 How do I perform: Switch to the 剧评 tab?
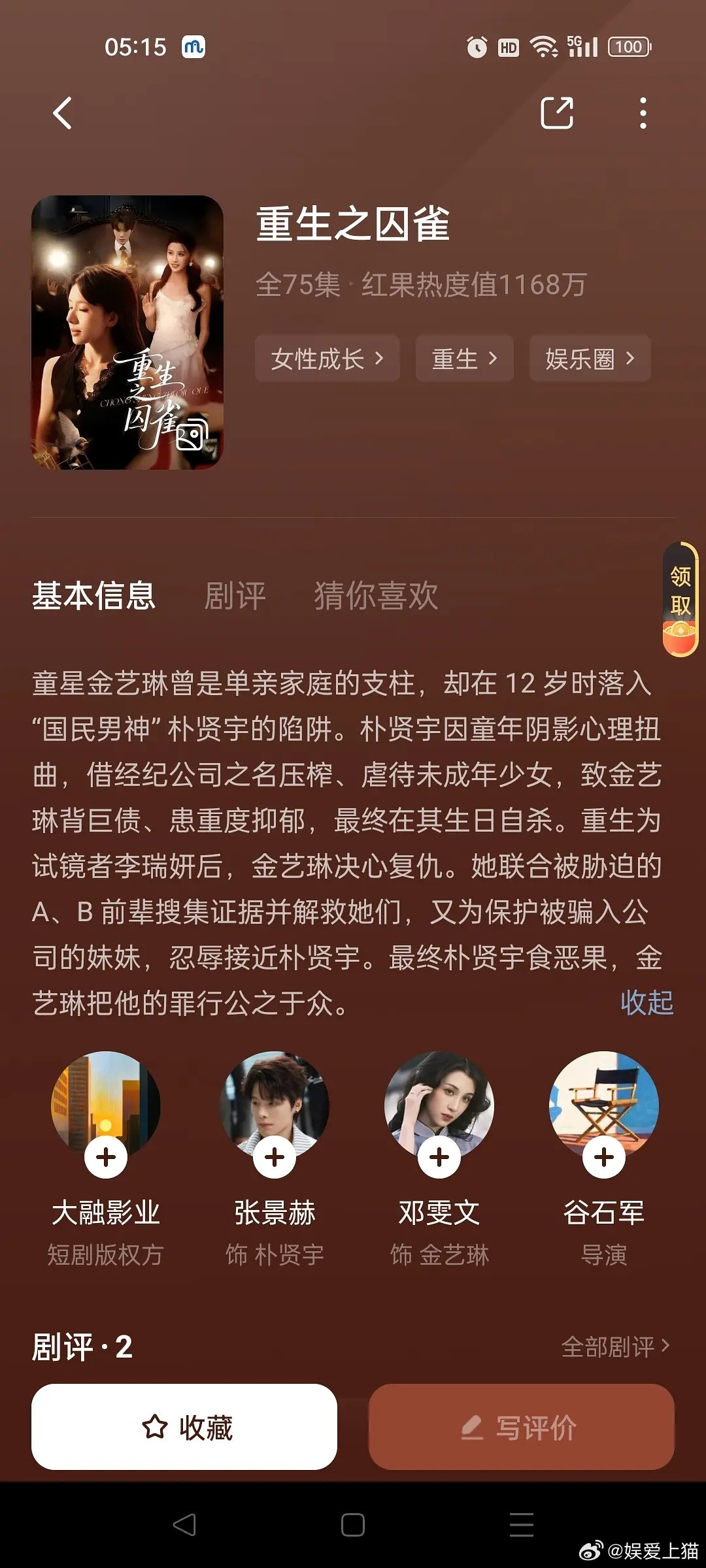coord(233,596)
